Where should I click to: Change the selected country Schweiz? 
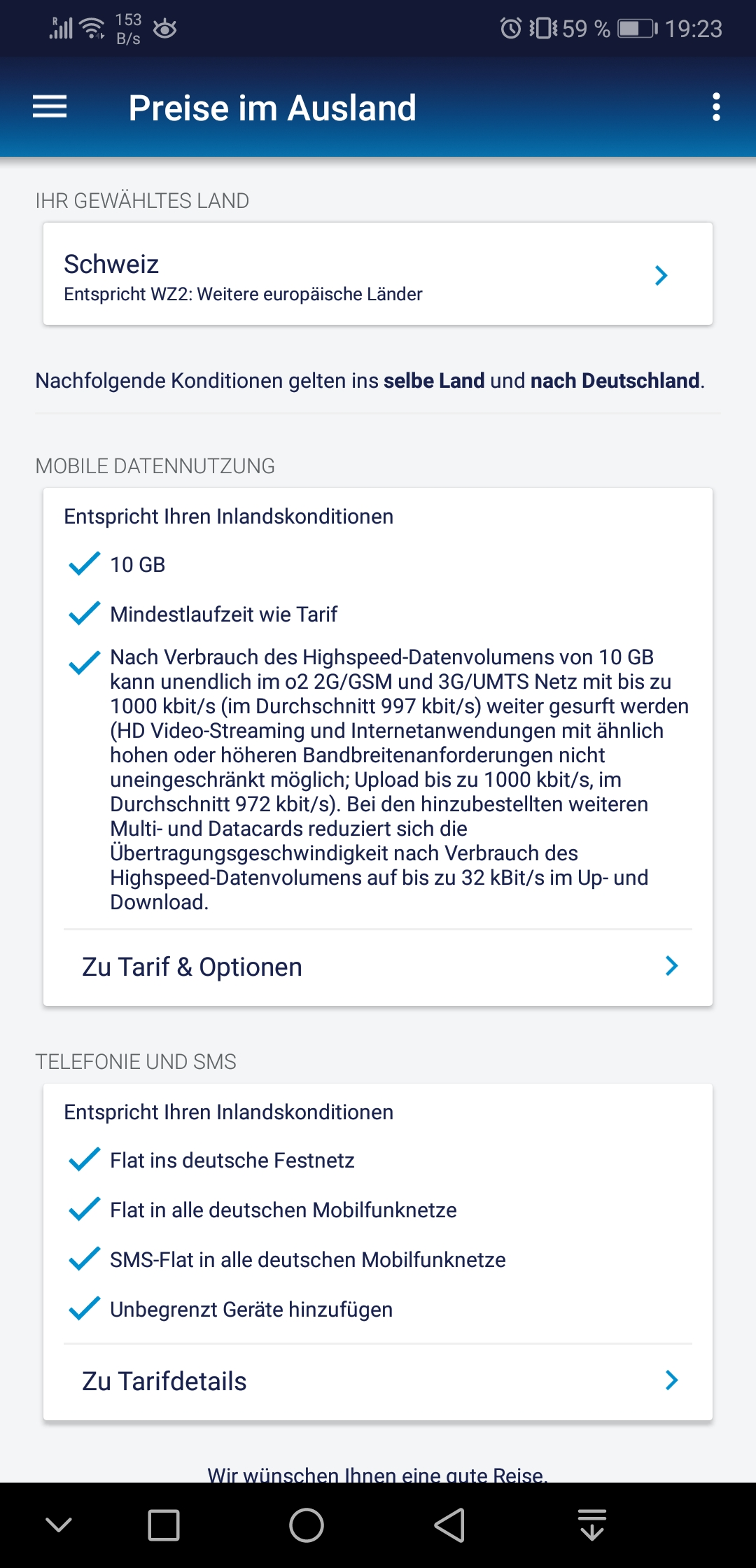pos(378,274)
